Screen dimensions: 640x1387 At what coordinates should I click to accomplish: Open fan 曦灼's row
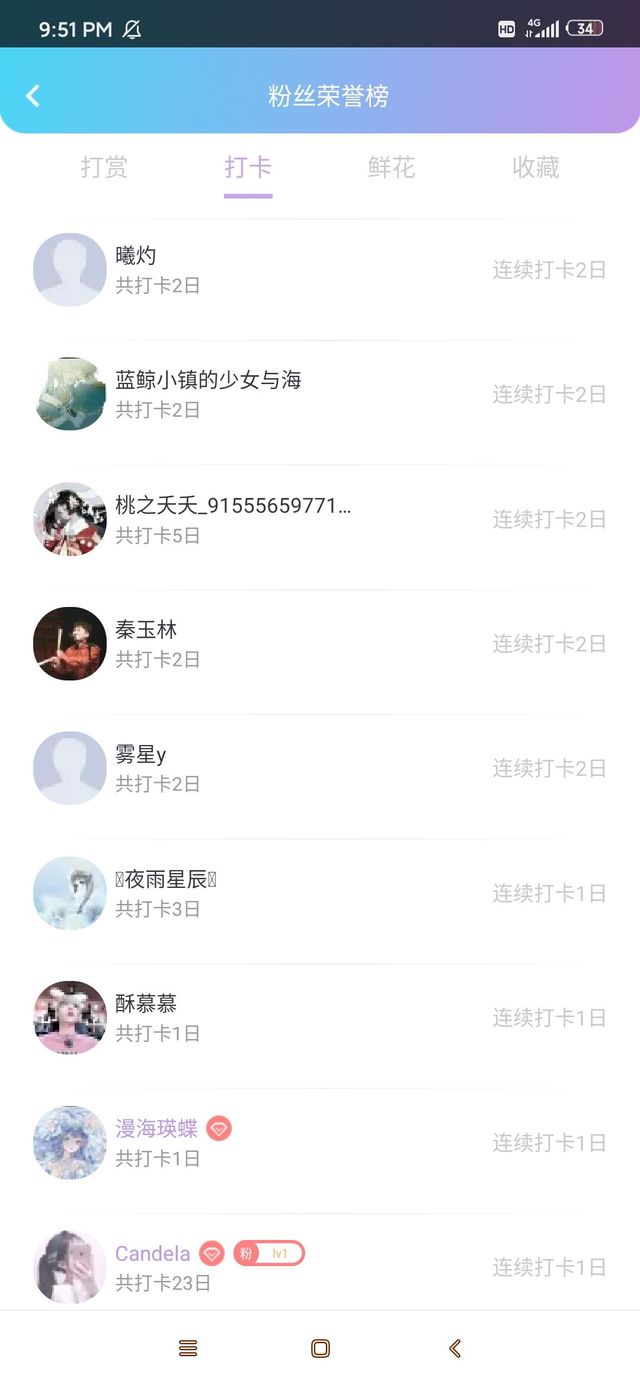point(320,270)
